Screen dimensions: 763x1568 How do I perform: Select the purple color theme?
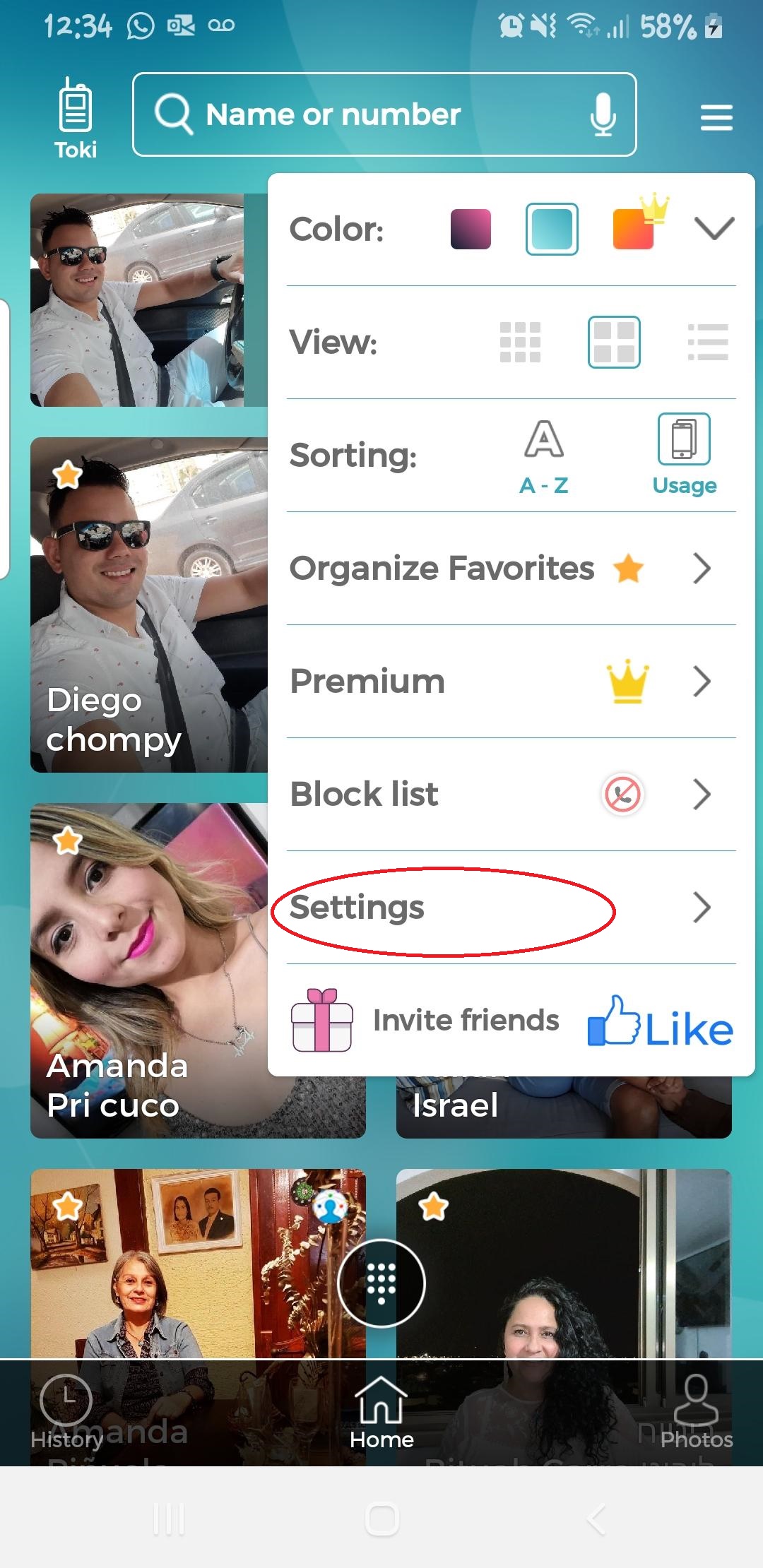(x=471, y=229)
